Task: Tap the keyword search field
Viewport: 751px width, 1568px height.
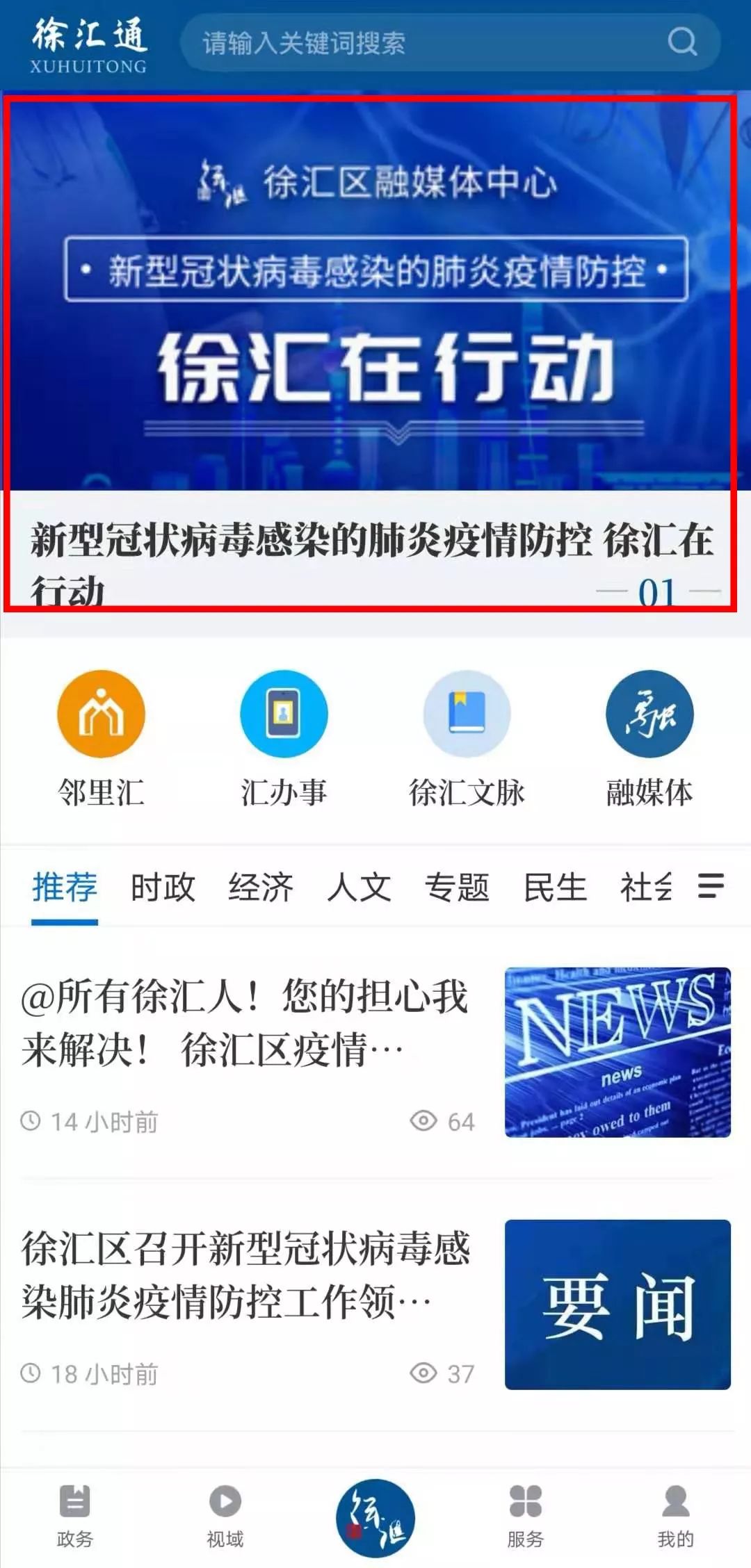Action: coord(450,42)
